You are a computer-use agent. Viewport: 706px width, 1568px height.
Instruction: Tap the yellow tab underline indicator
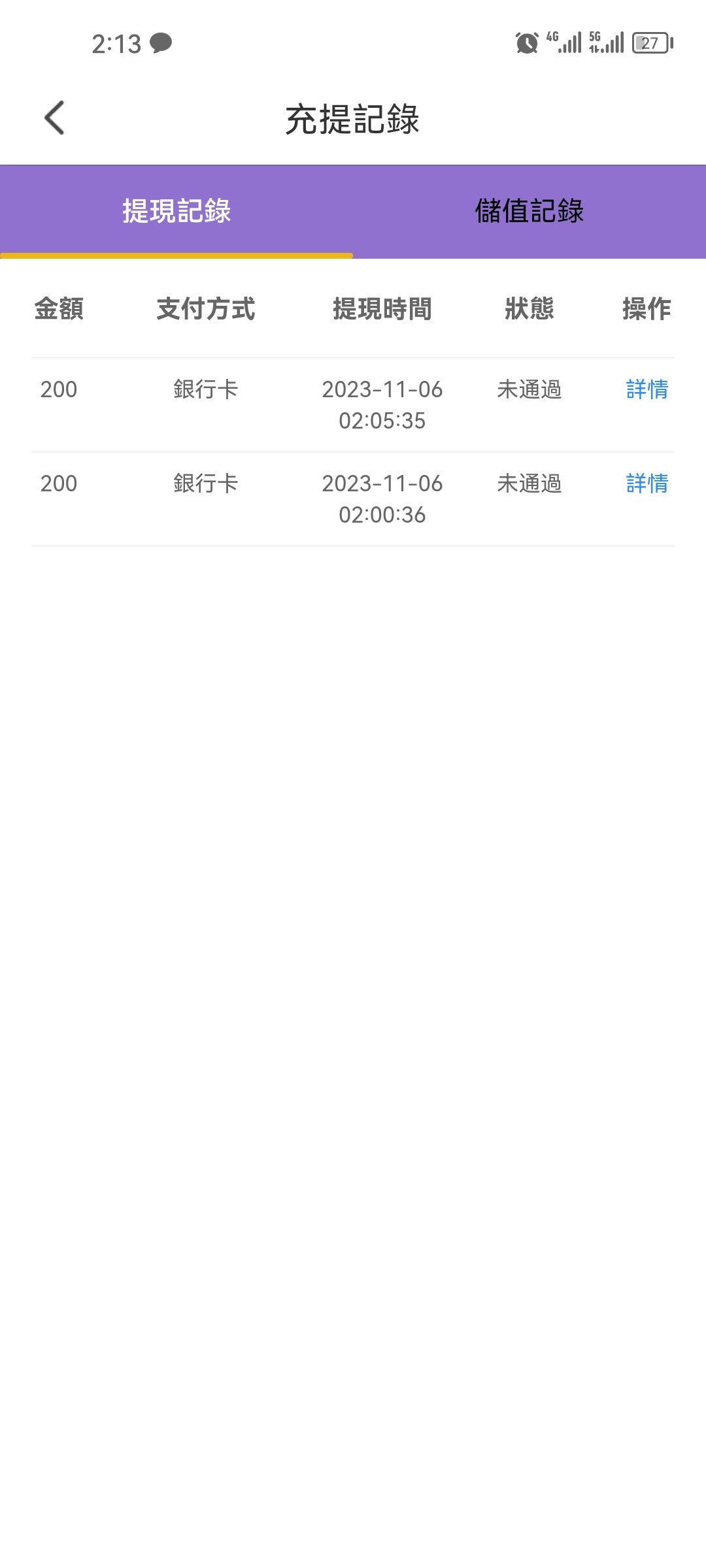click(x=176, y=256)
